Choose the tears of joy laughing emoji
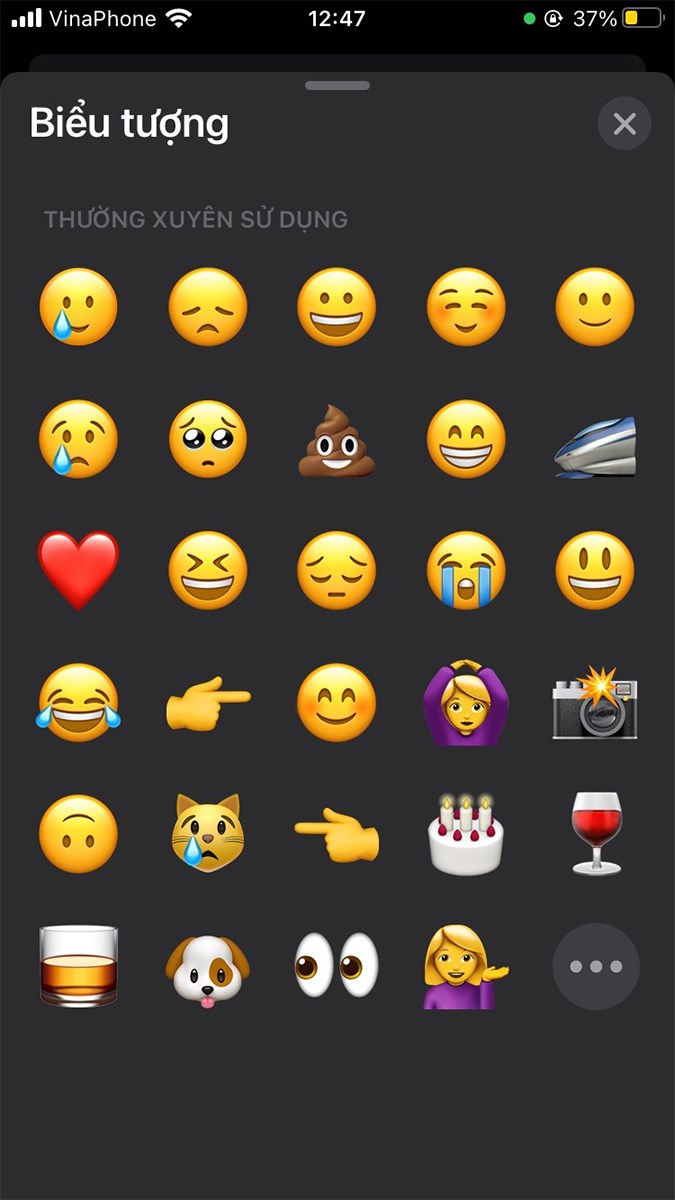 tap(78, 702)
